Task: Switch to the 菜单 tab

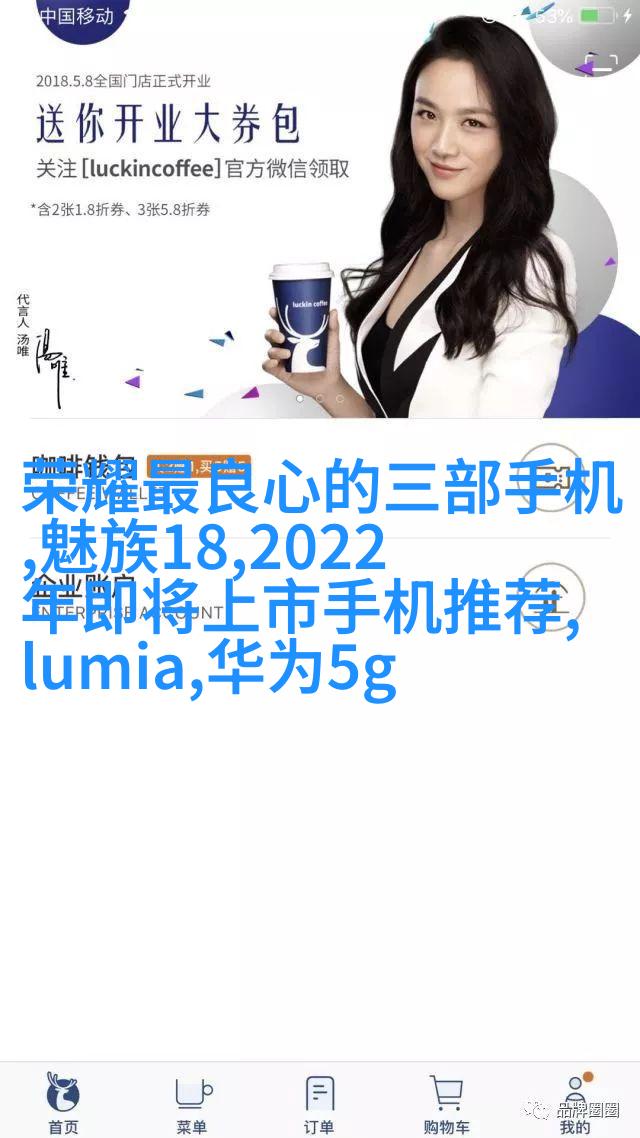Action: pyautogui.click(x=192, y=1102)
